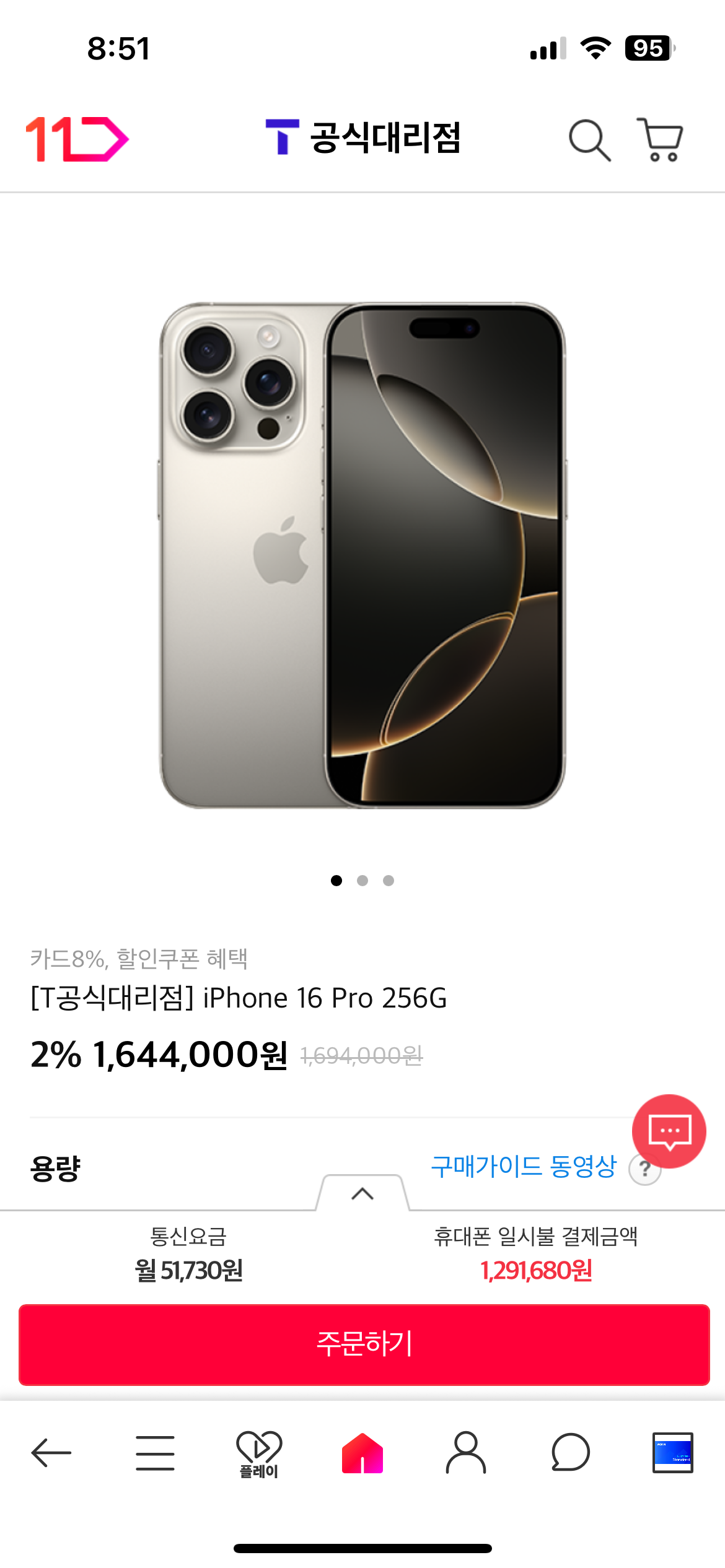This screenshot has height=1568, width=725.
Task: Open my profile page
Action: [x=466, y=1452]
